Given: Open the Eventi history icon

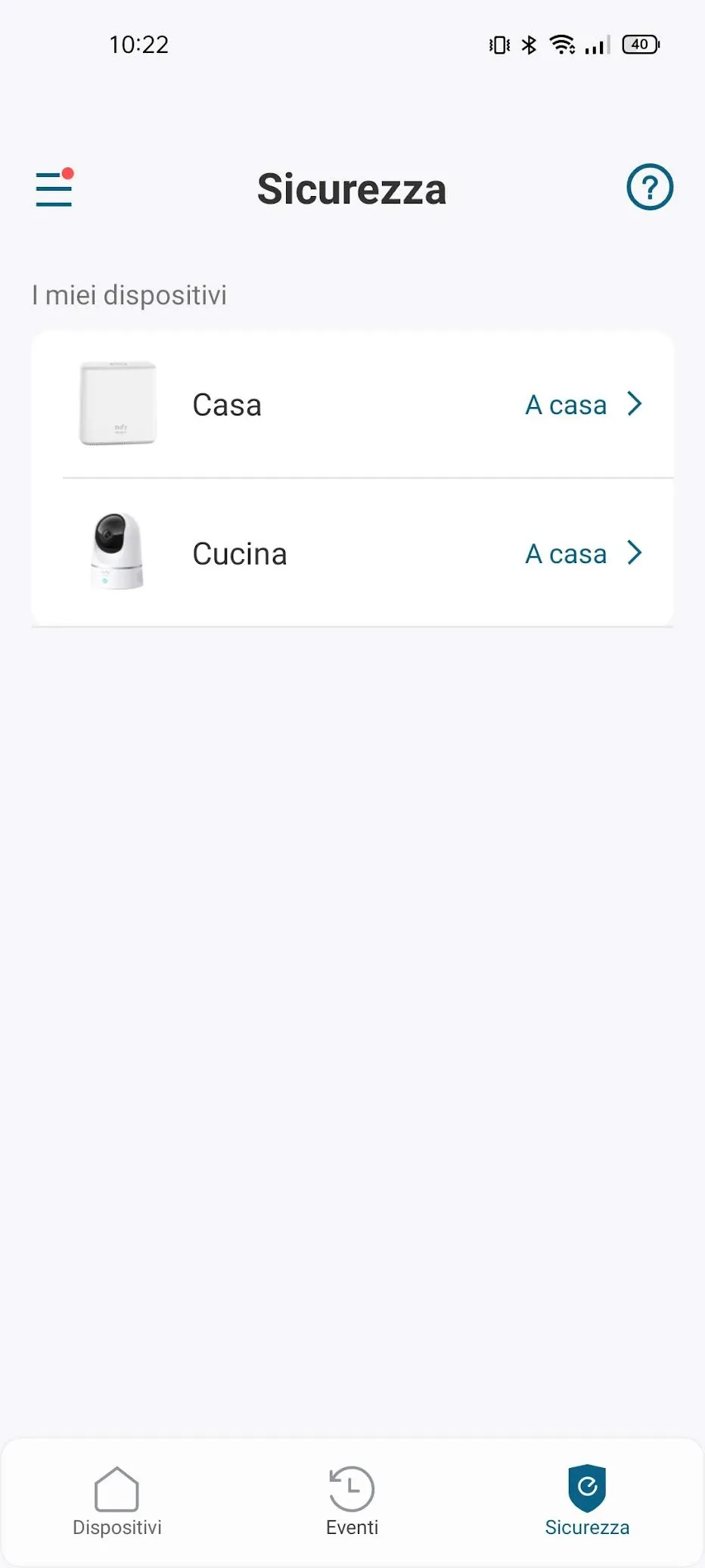Looking at the screenshot, I should (352, 1488).
